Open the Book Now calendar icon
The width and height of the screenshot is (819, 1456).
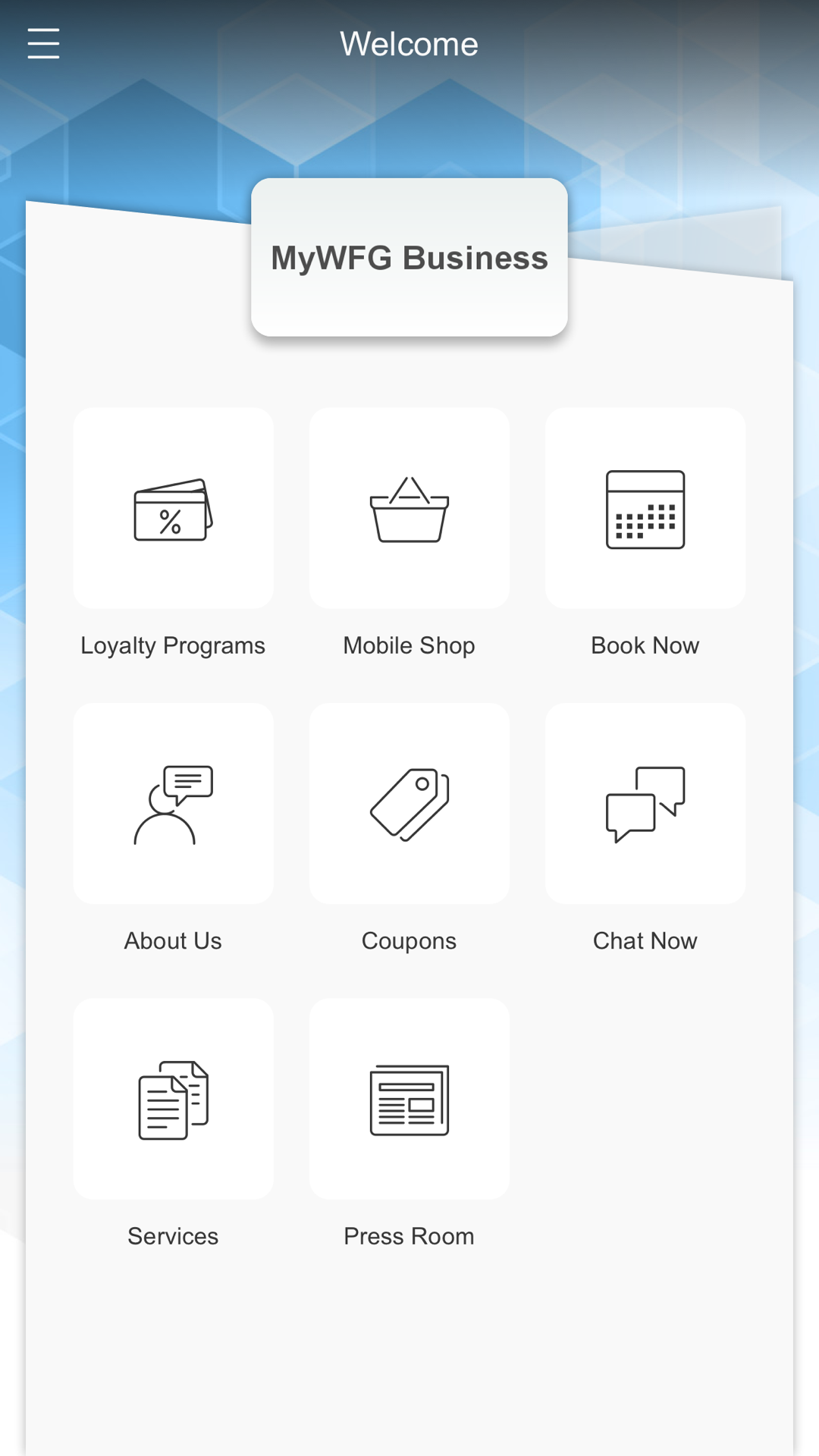(645, 508)
